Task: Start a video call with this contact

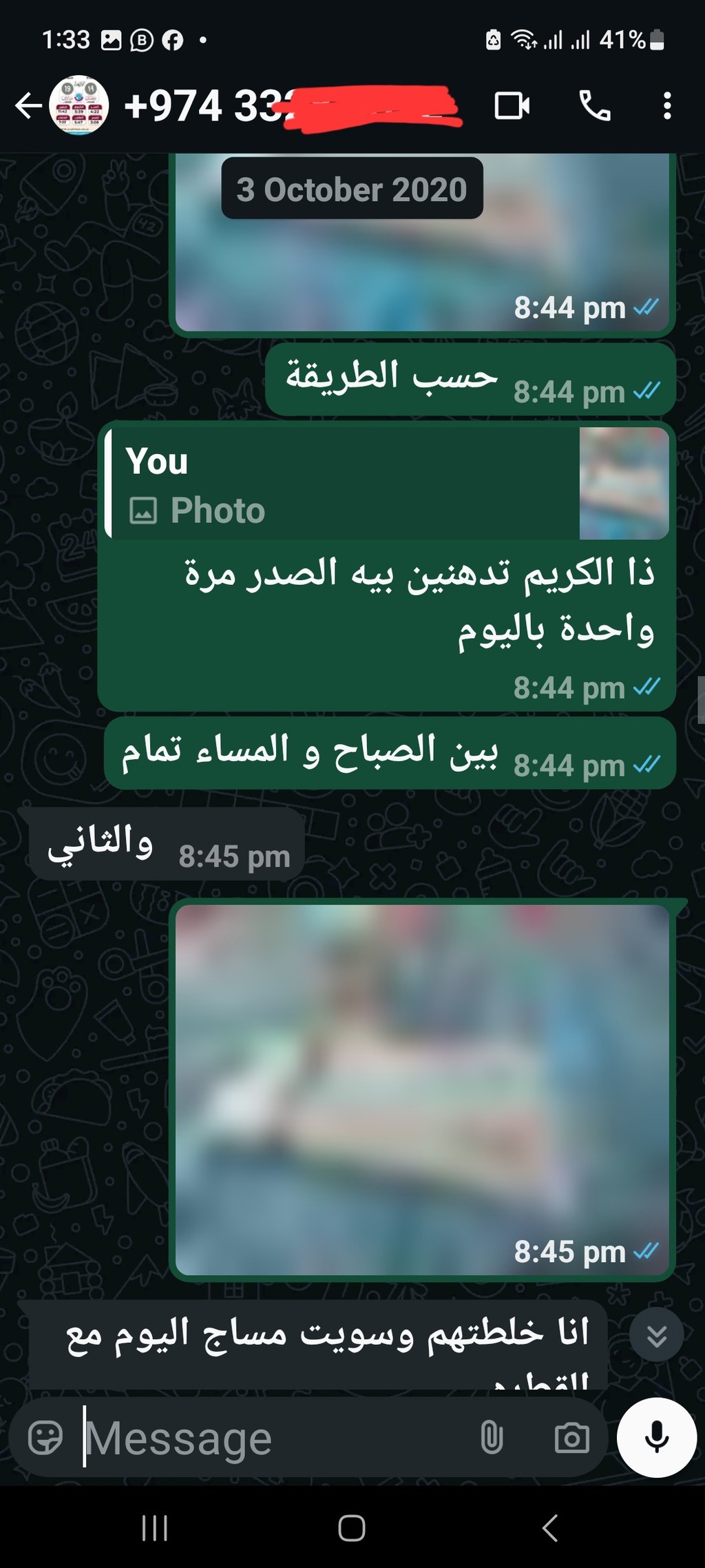Action: (x=512, y=106)
